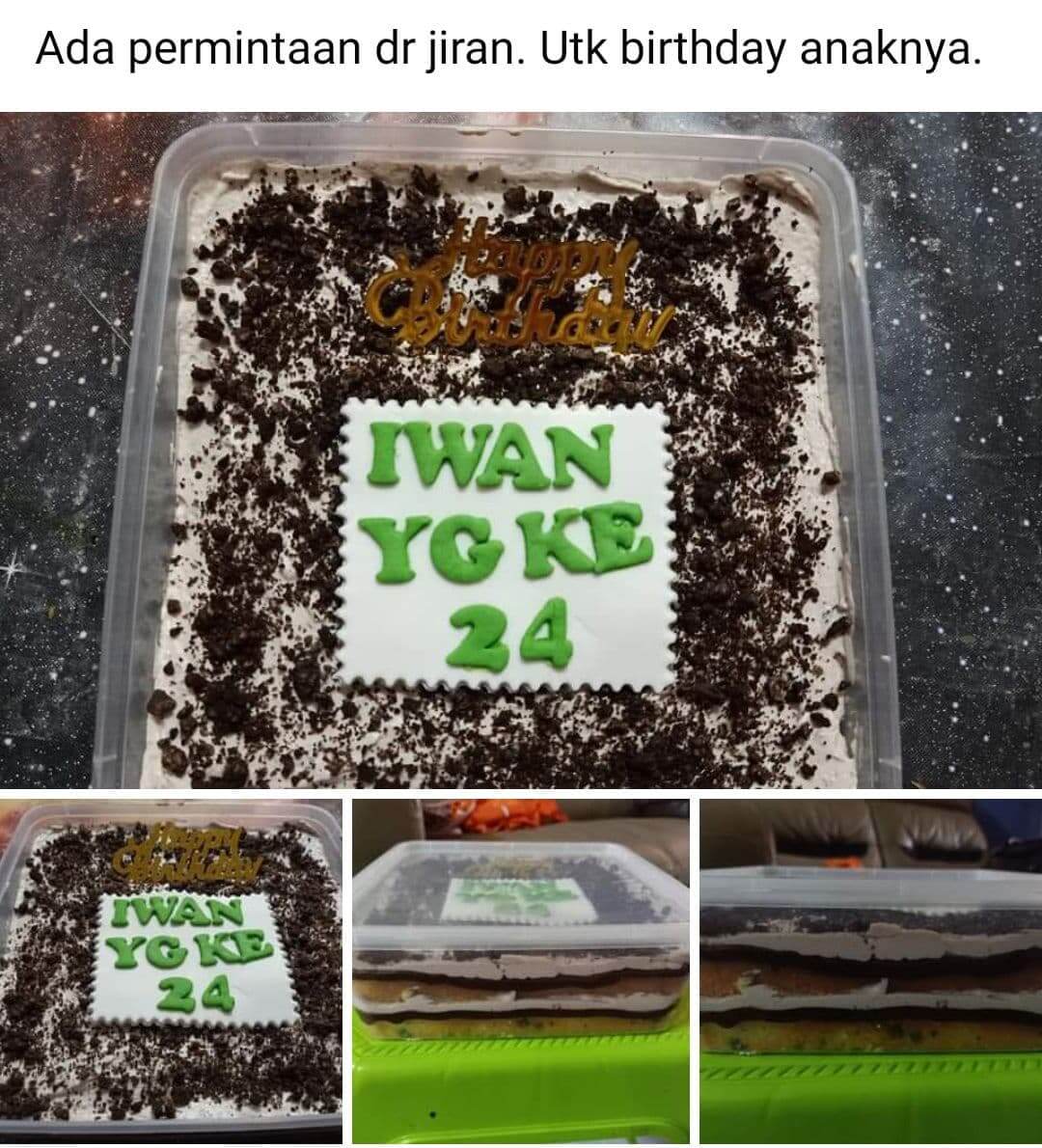Image resolution: width=1042 pixels, height=1148 pixels.
Task: Open the small top-view cake photo
Action: (x=171, y=970)
